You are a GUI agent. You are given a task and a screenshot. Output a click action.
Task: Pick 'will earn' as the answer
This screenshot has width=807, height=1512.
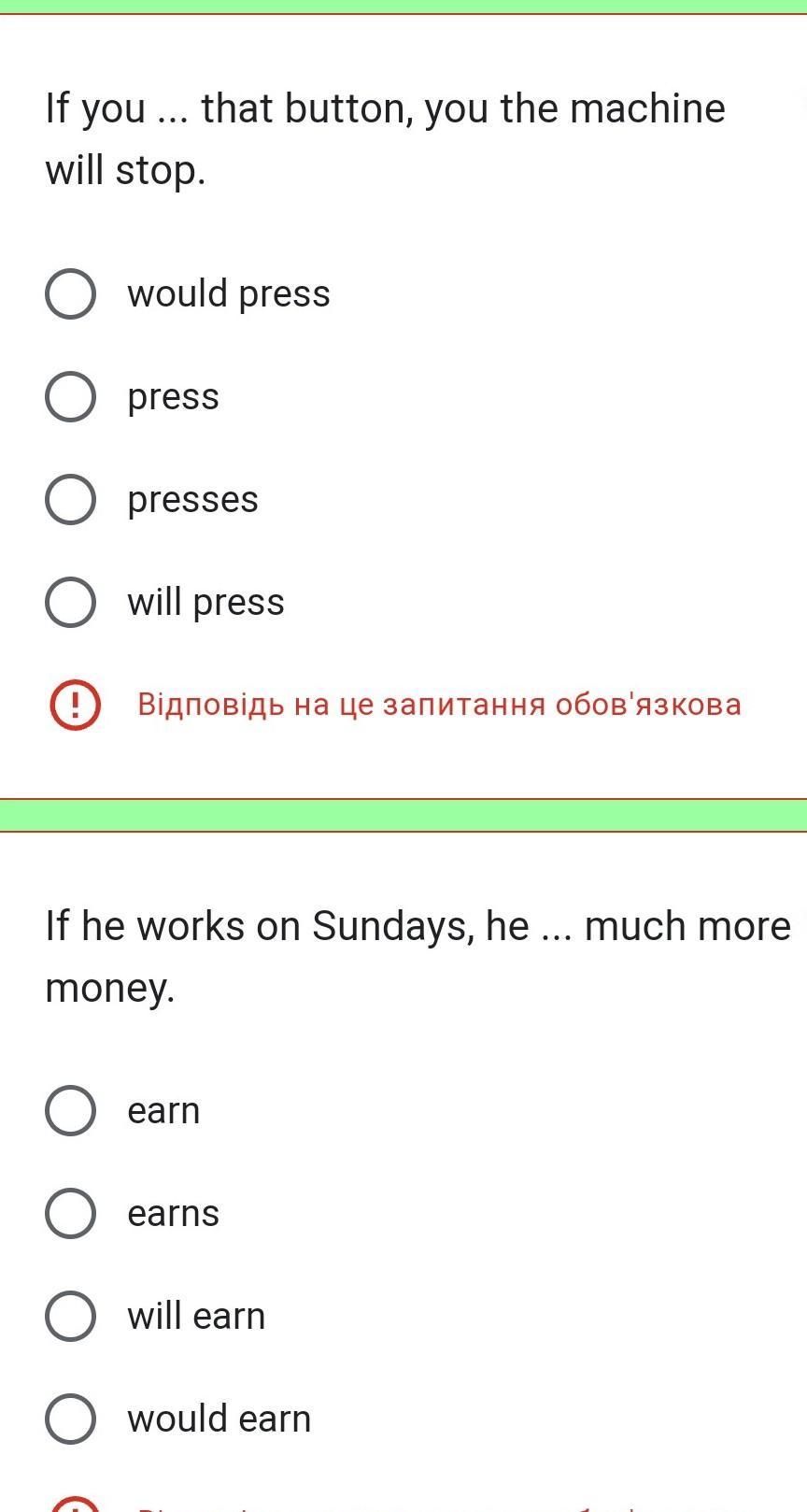coord(70,1317)
